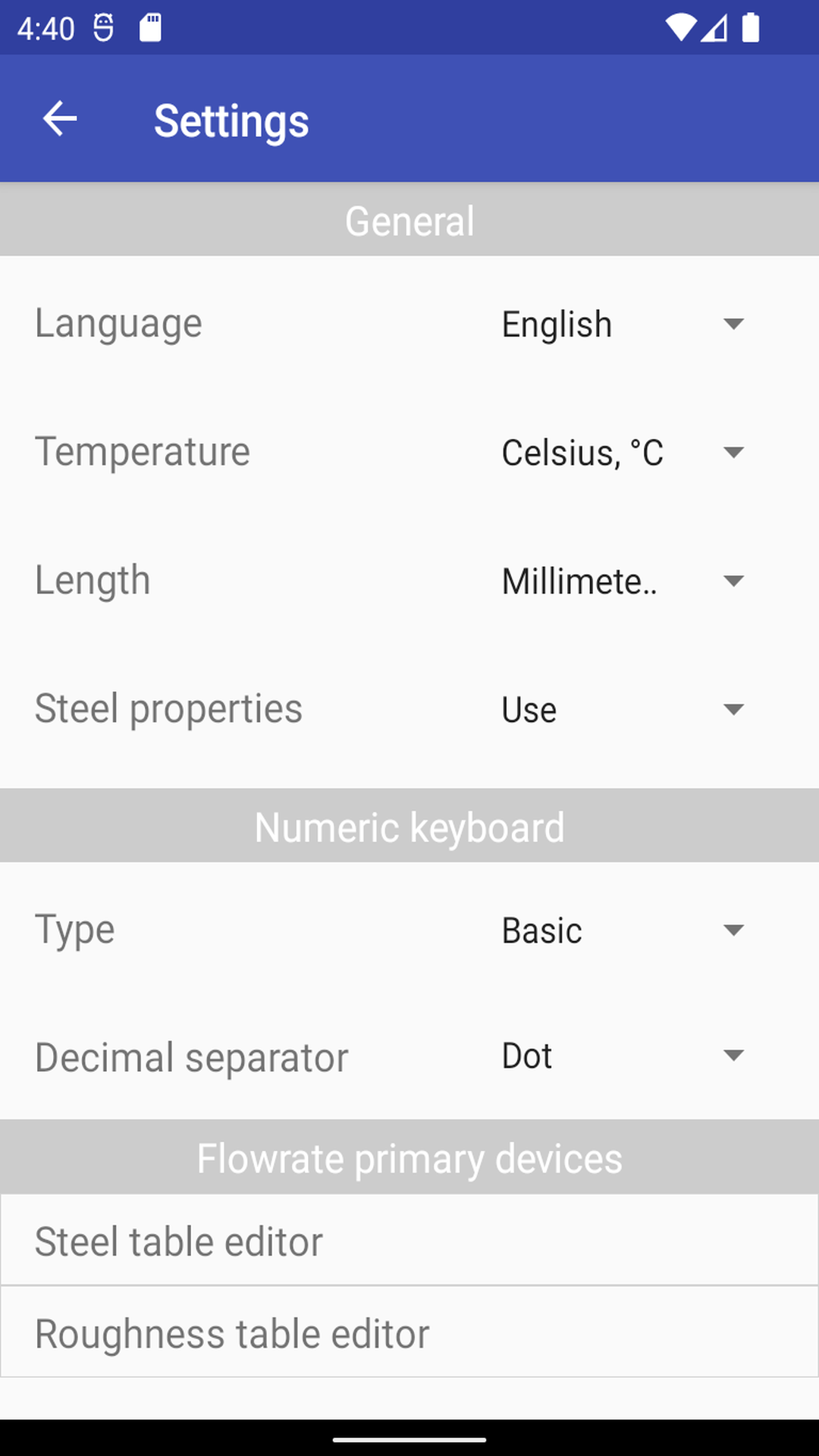This screenshot has height=1456, width=819.
Task: Click the back arrow to exit Settings
Action: [60, 118]
